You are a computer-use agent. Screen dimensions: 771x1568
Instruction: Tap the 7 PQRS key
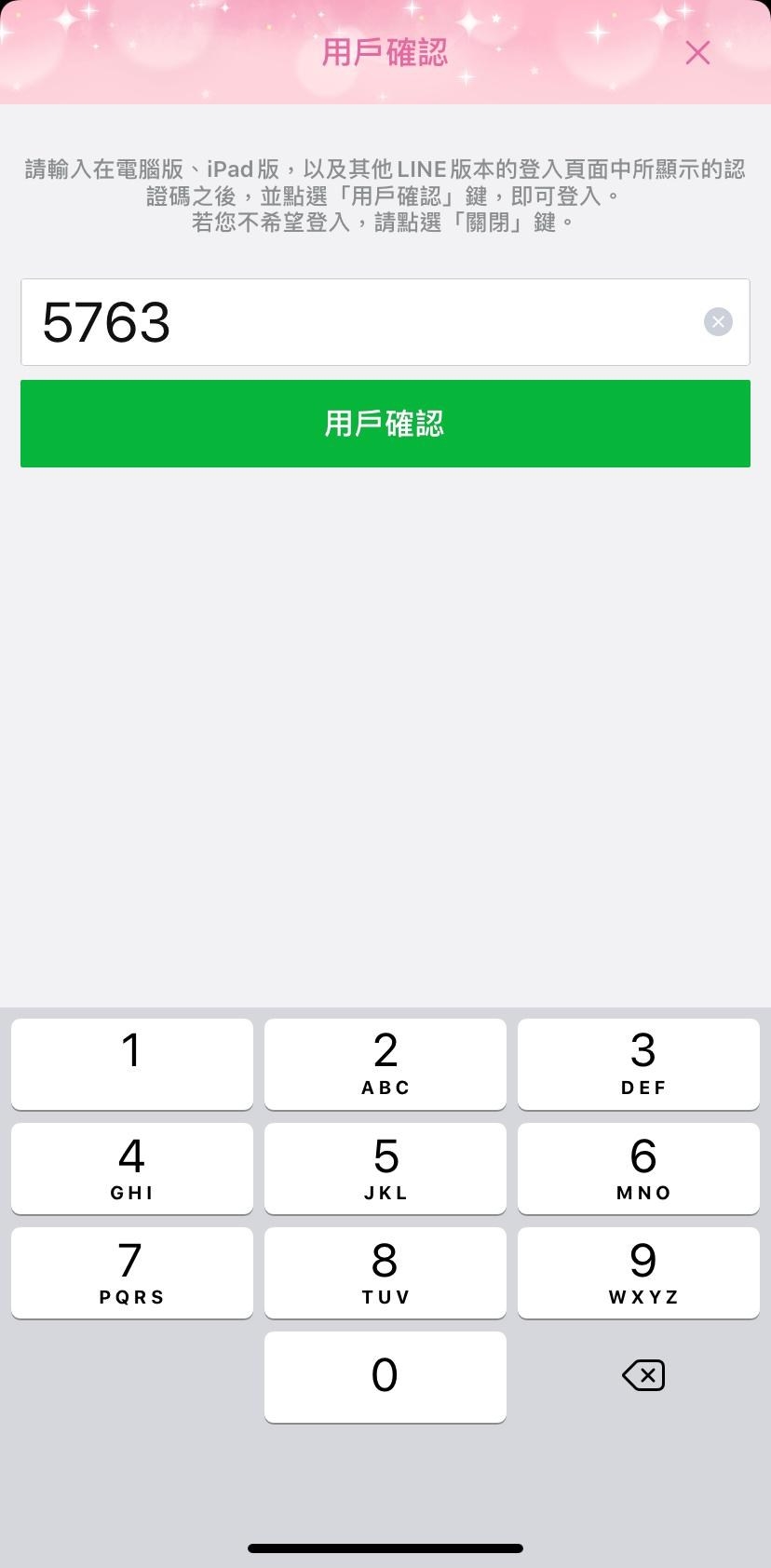pyautogui.click(x=132, y=1273)
